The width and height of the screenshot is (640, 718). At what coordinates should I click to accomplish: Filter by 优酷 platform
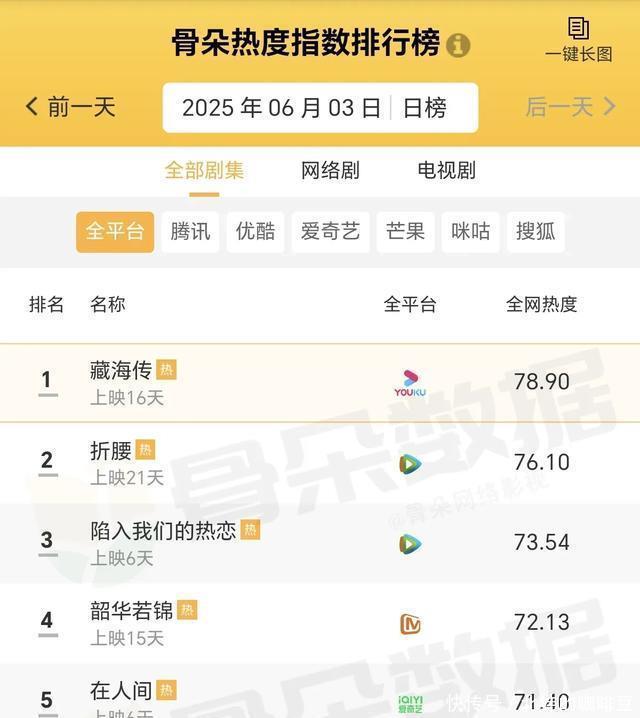point(255,232)
